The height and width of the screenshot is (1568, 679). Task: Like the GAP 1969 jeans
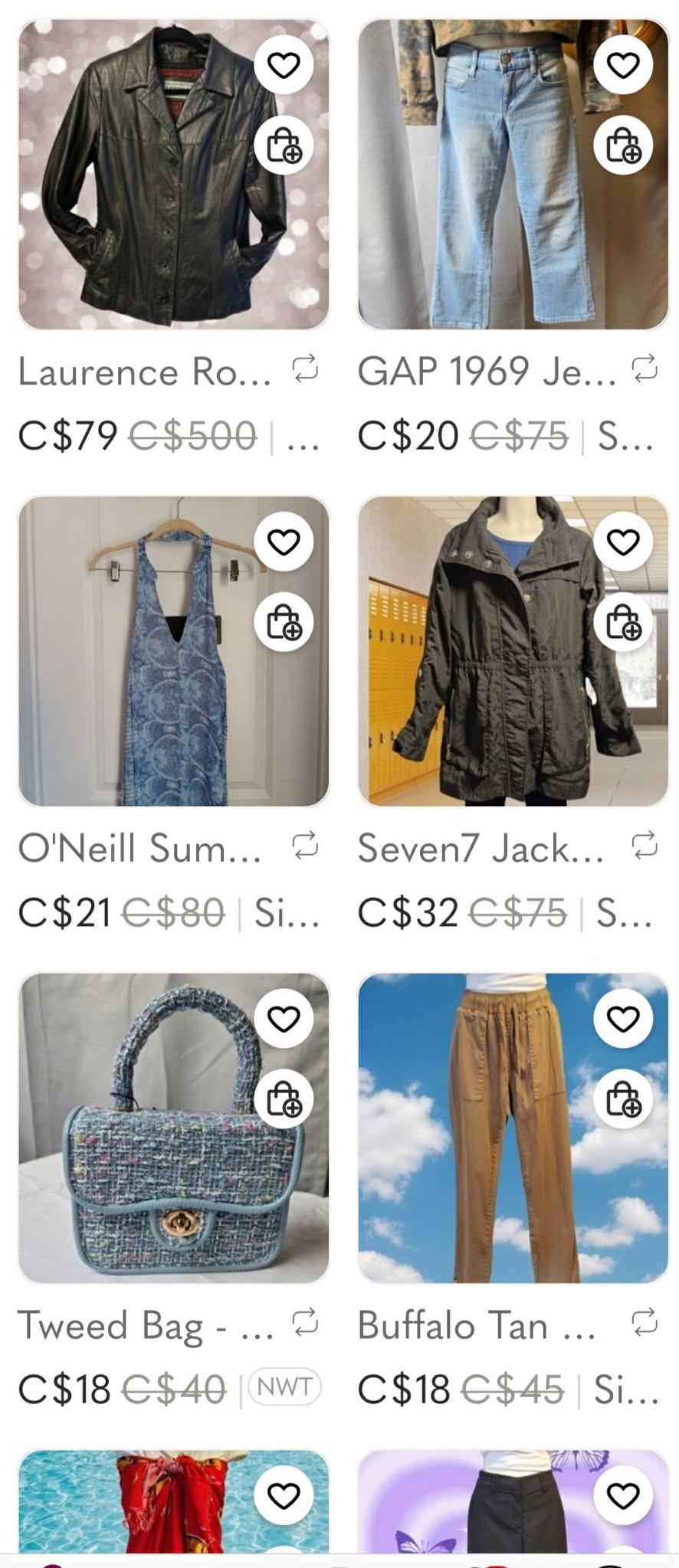tap(623, 65)
